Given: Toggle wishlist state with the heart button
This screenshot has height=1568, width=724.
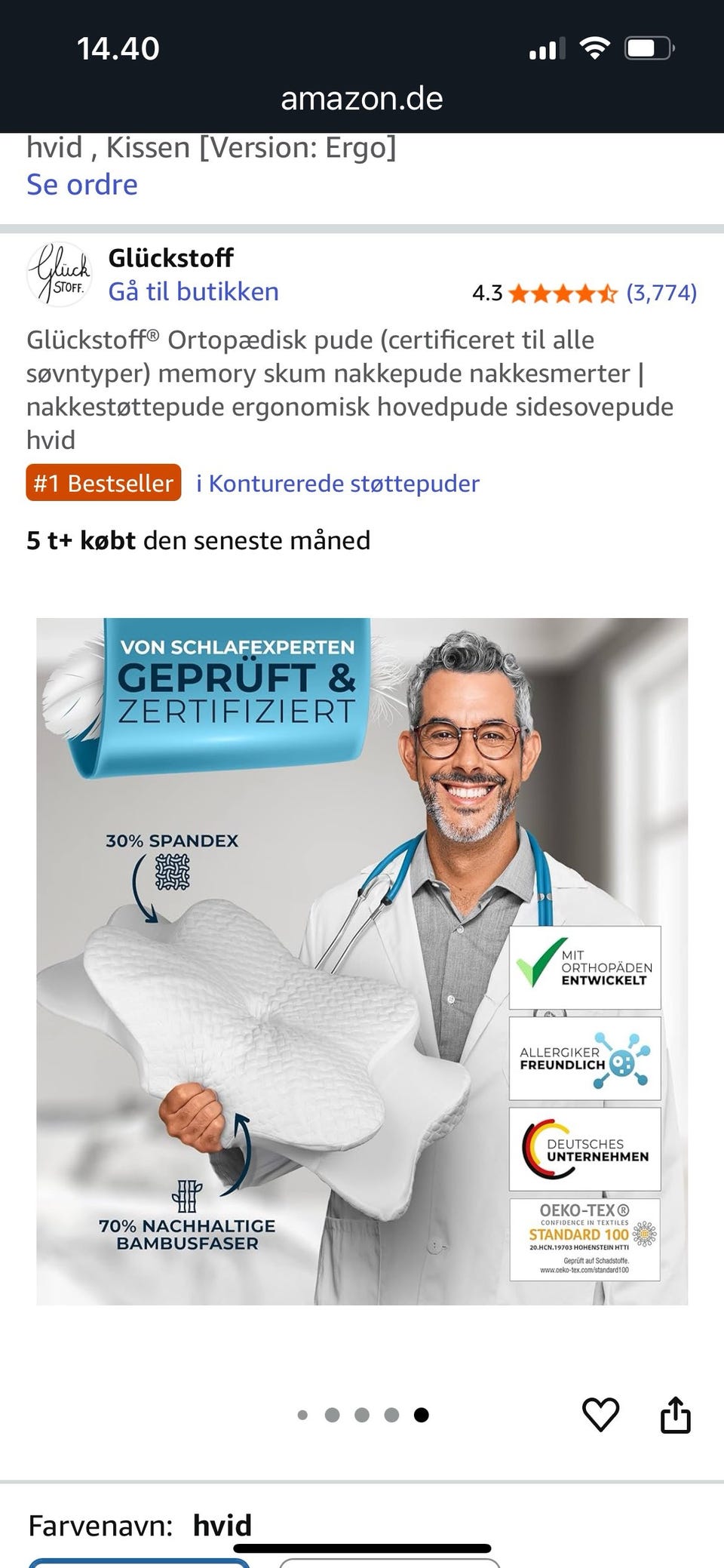Looking at the screenshot, I should click(x=601, y=1415).
